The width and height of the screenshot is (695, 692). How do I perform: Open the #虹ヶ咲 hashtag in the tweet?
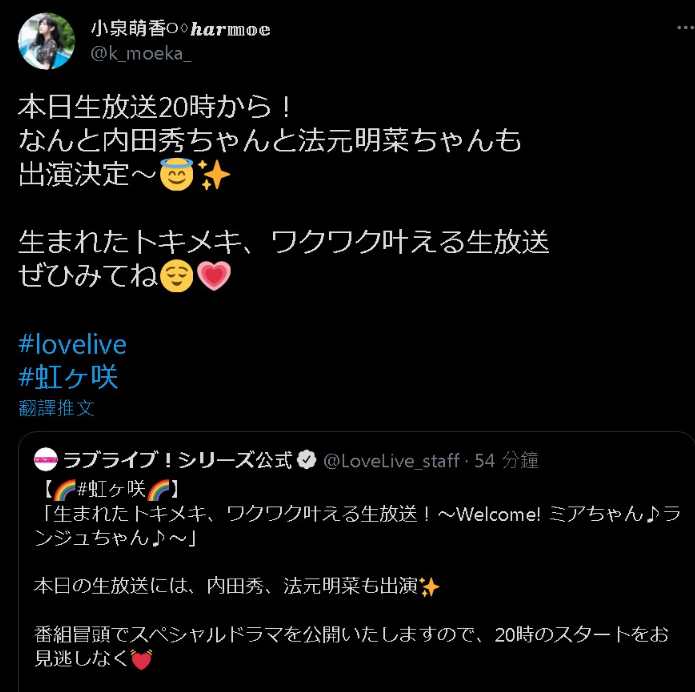(x=68, y=377)
